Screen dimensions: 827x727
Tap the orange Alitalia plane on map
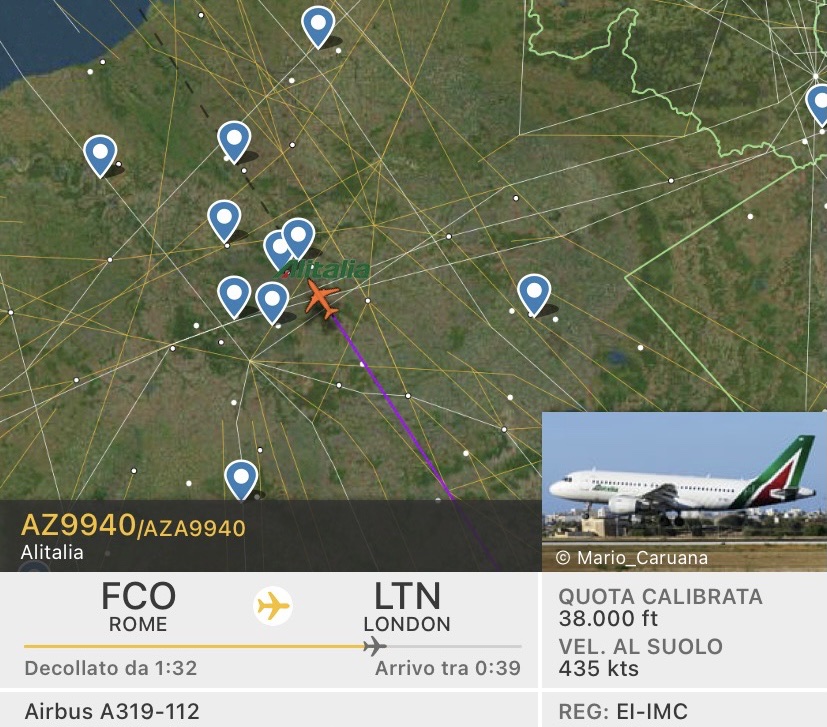[x=322, y=298]
